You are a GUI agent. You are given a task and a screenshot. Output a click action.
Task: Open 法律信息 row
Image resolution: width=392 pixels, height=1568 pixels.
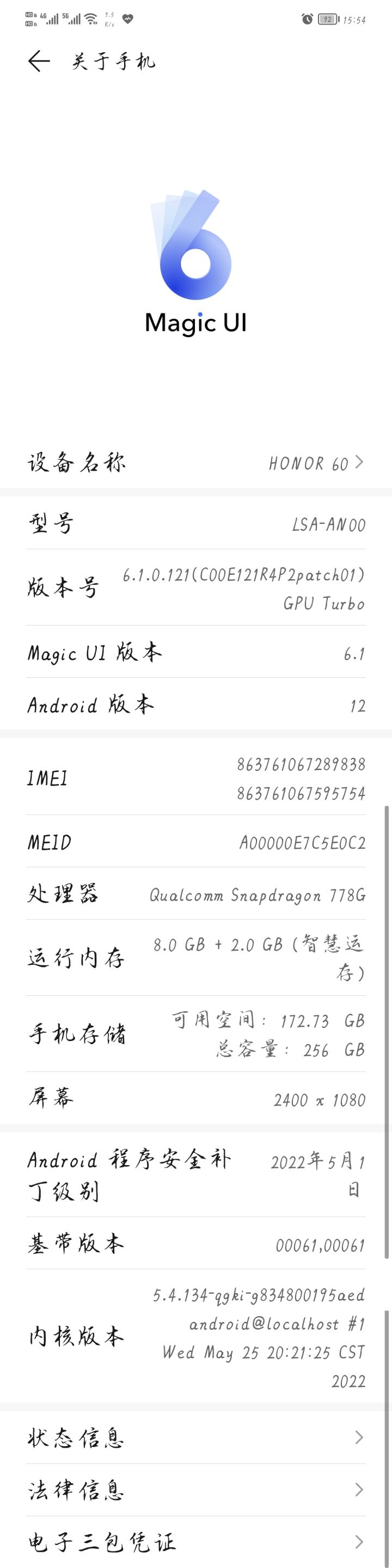(x=196, y=1490)
